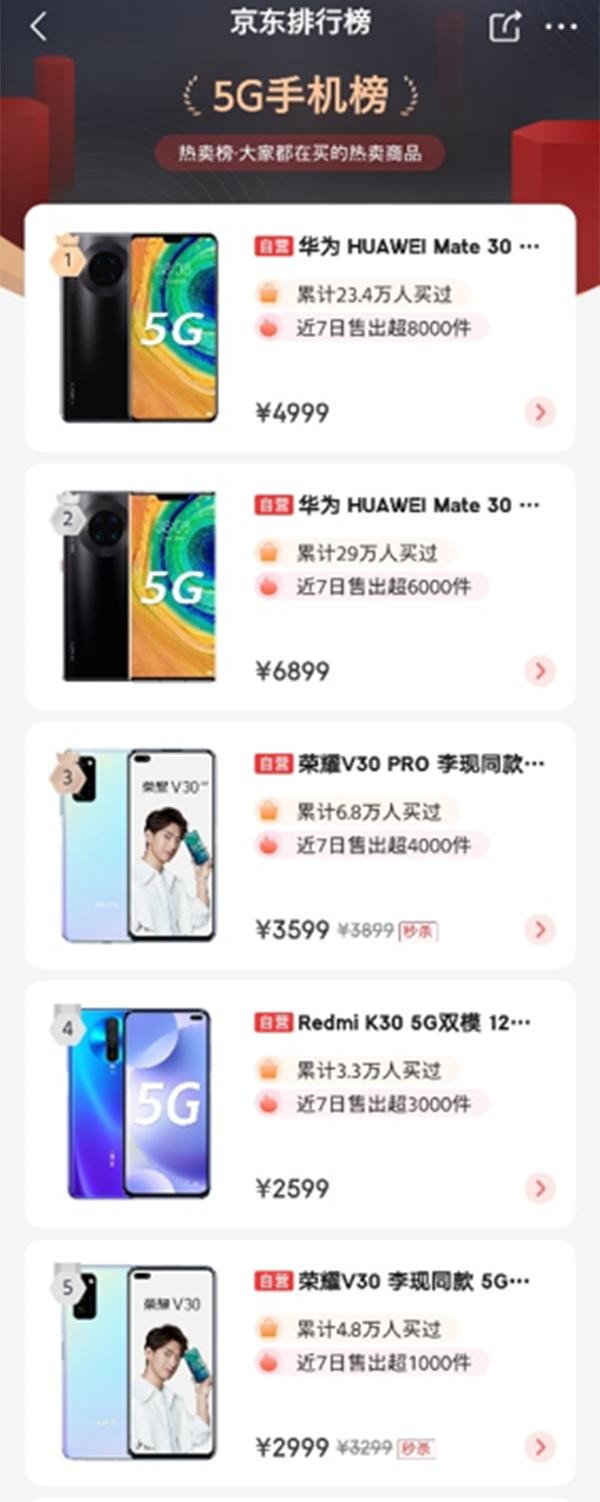600x1502 pixels.
Task: Tap the arrow on the ¥3599 row
Action: pos(540,930)
